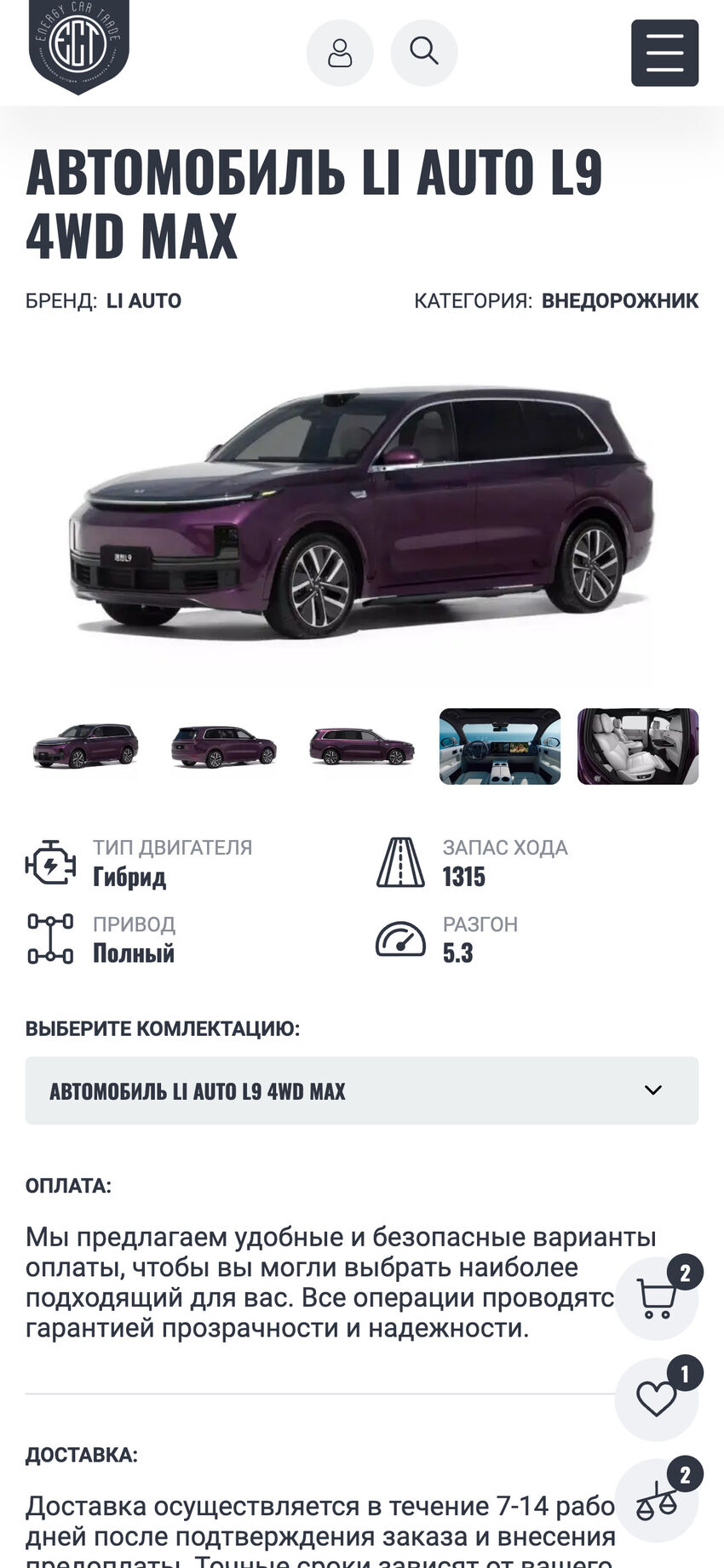
Task: Expand the комплектация dropdown
Action: click(361, 1090)
